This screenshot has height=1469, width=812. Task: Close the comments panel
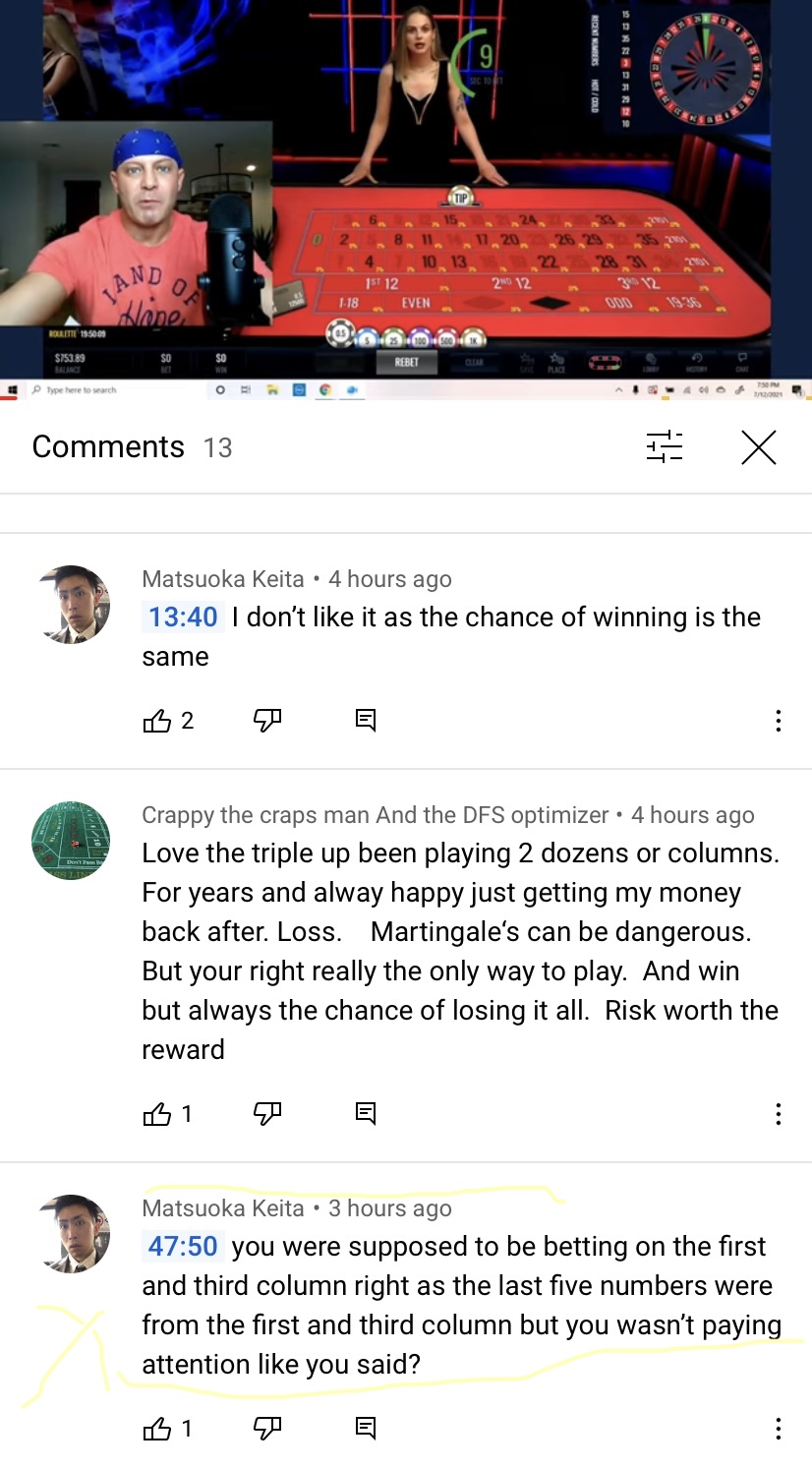tap(758, 447)
